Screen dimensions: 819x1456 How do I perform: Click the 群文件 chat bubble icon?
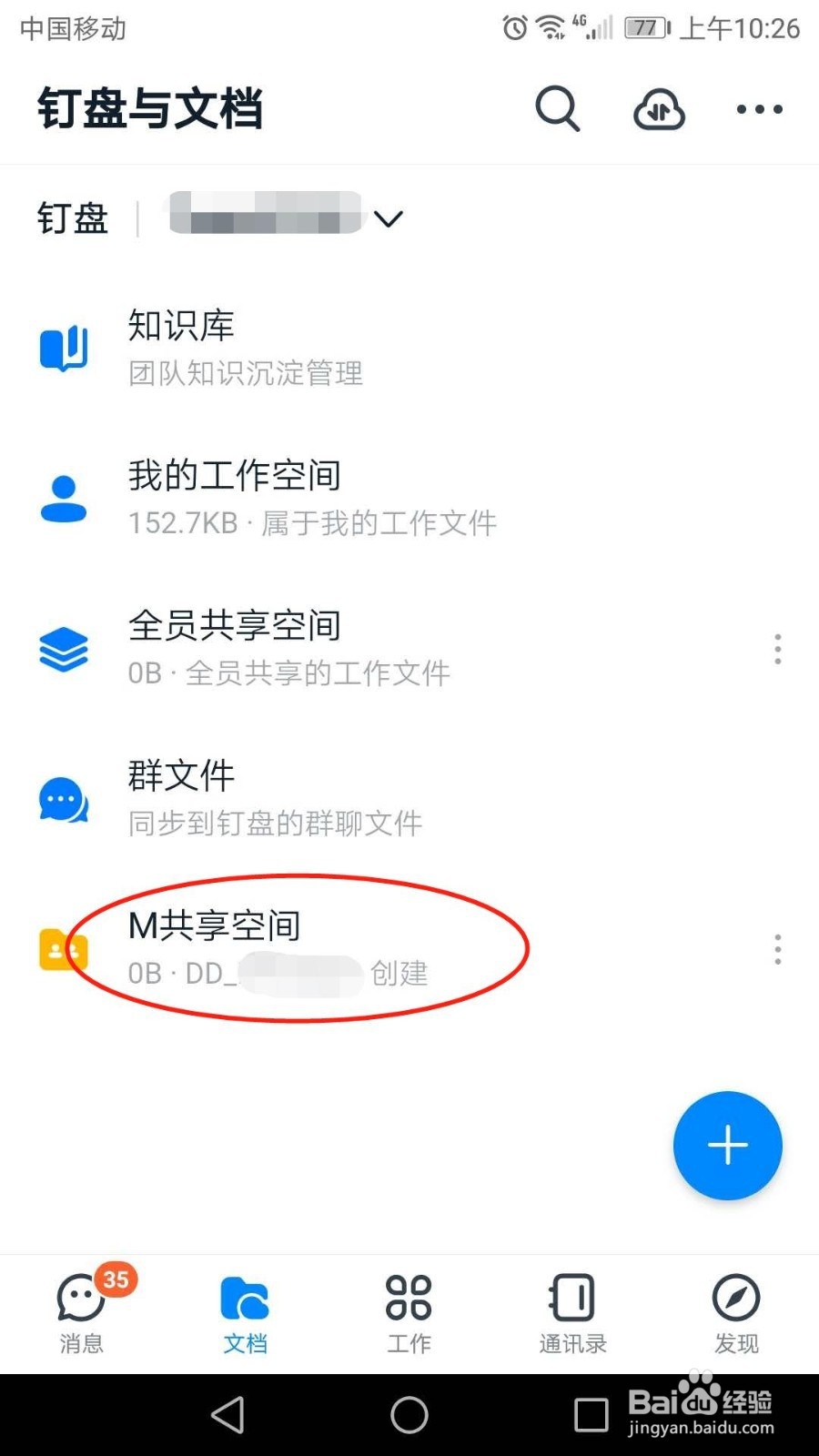[63, 798]
